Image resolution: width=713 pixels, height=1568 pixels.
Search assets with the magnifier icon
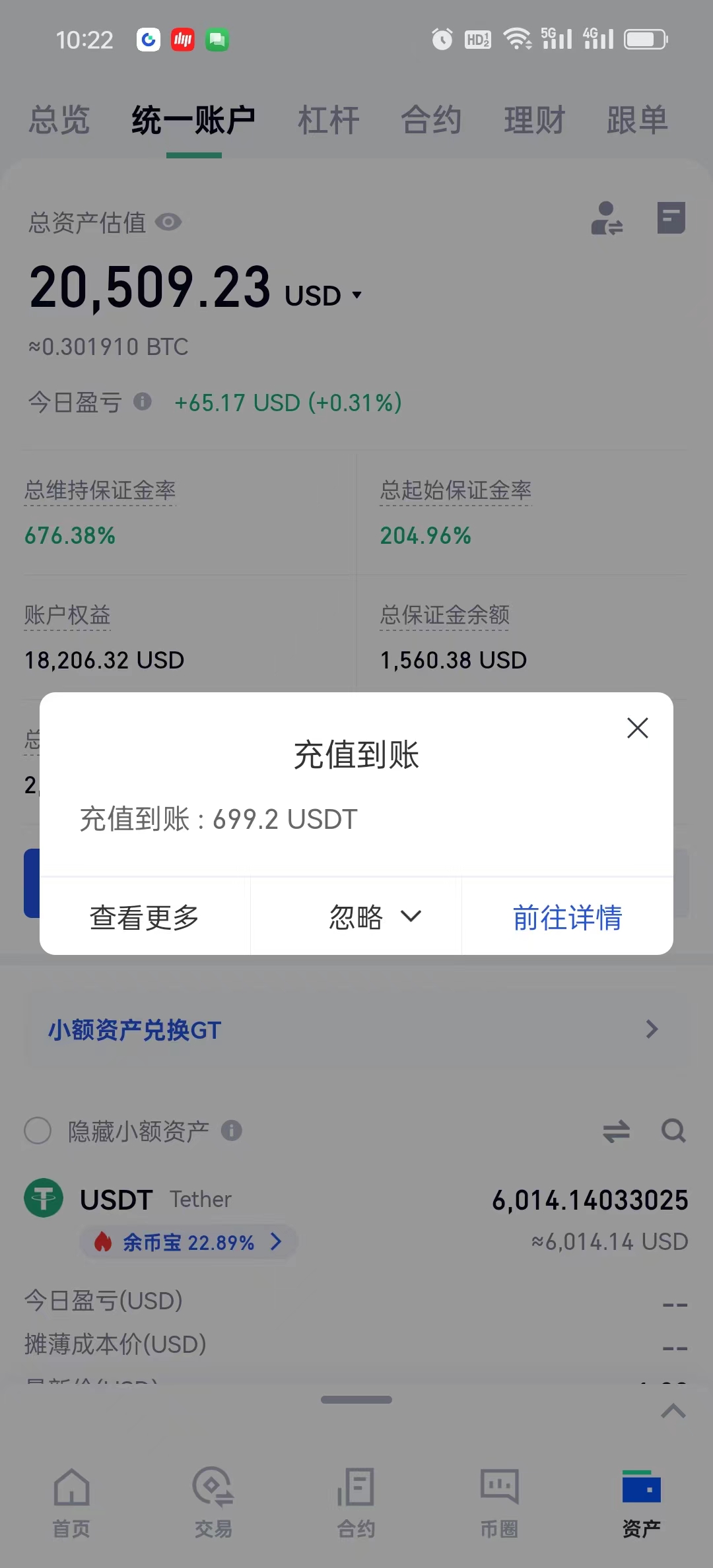(x=673, y=1130)
